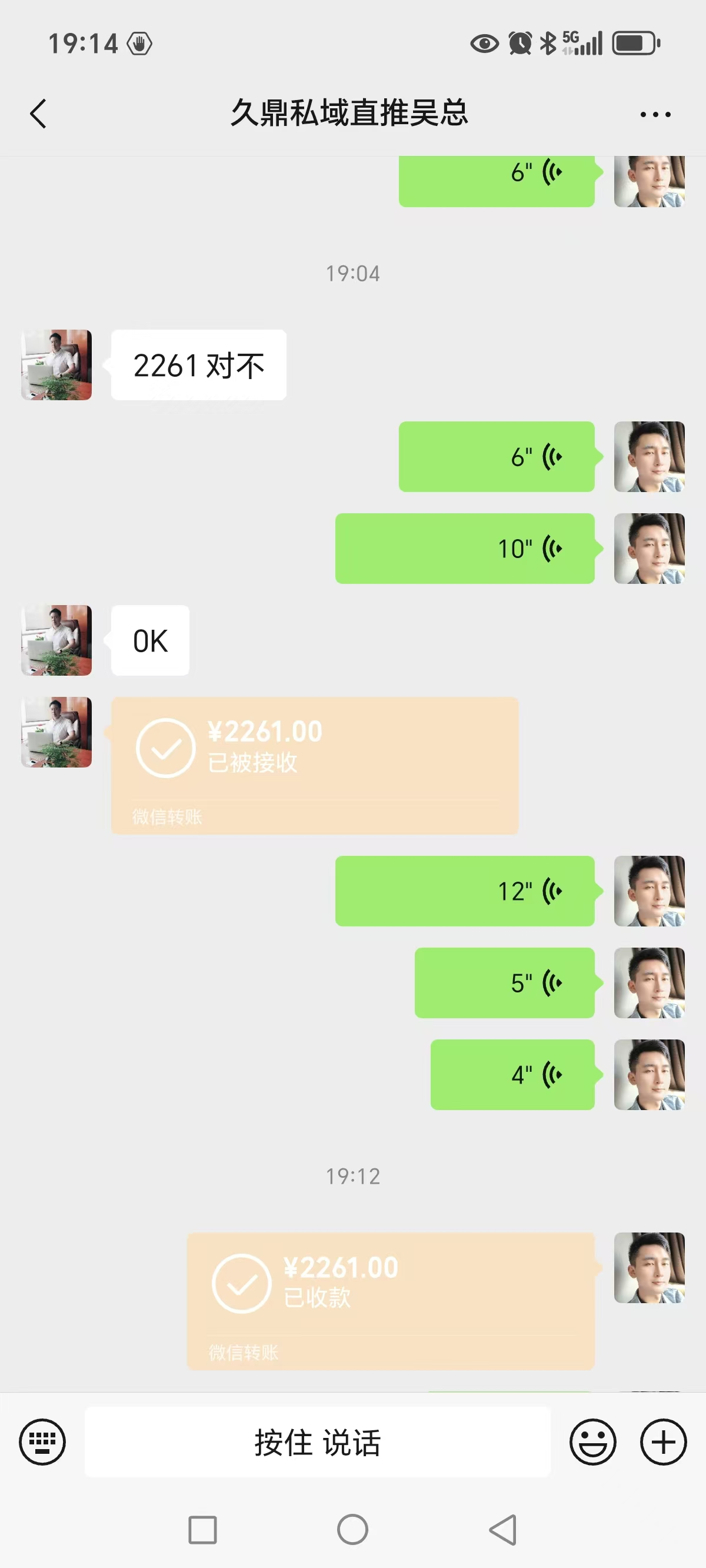
Task: Play the 5" voice message
Action: pos(504,982)
